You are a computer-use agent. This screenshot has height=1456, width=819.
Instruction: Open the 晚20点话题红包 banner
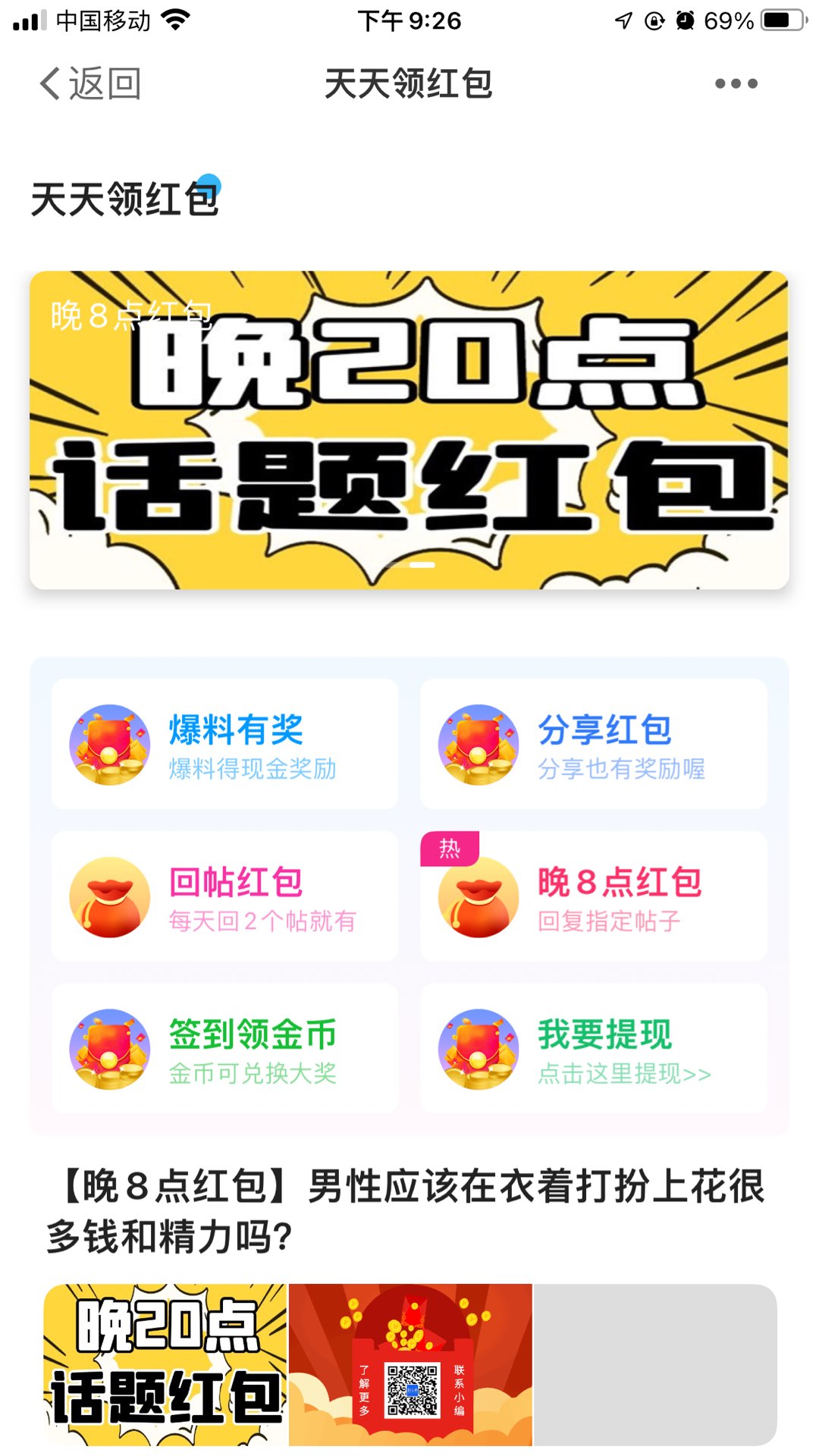(409, 430)
